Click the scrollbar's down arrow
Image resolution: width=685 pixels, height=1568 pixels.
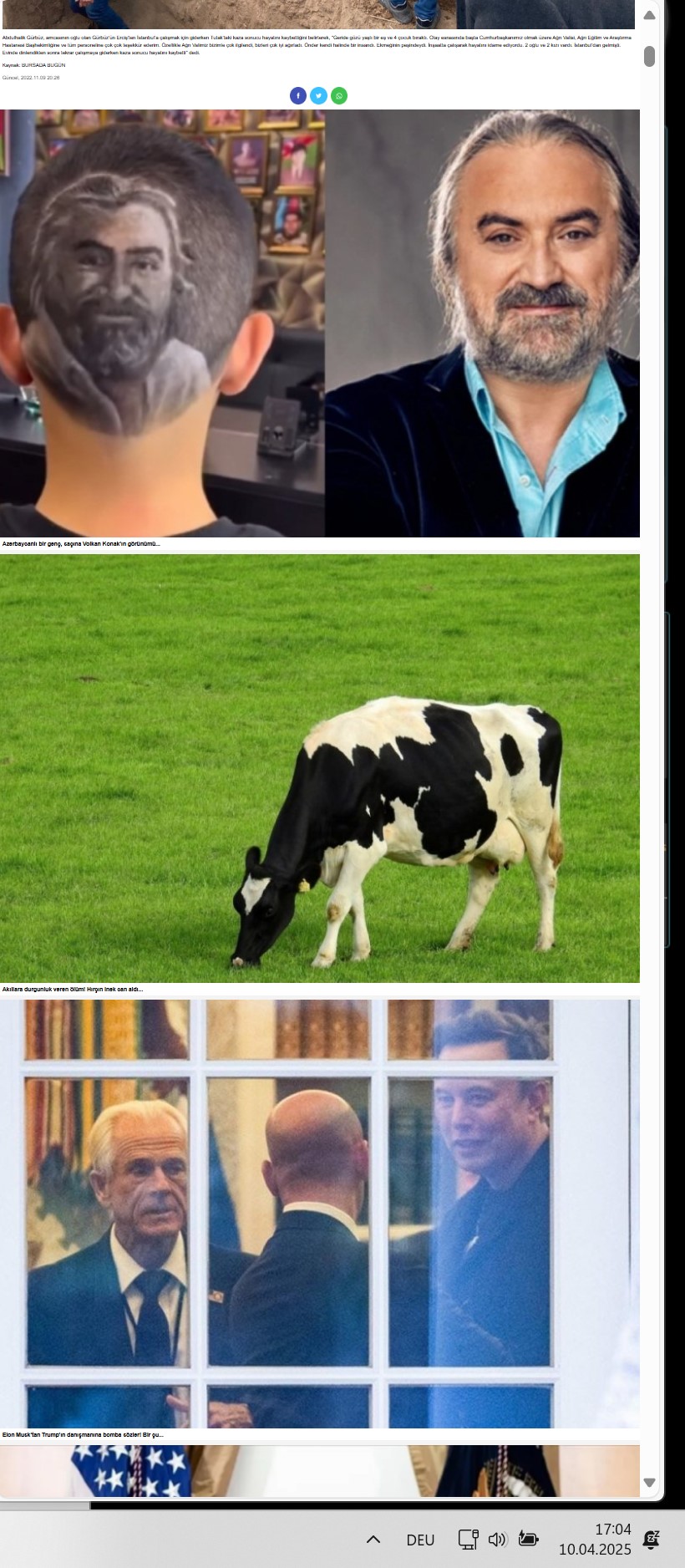649,1482
